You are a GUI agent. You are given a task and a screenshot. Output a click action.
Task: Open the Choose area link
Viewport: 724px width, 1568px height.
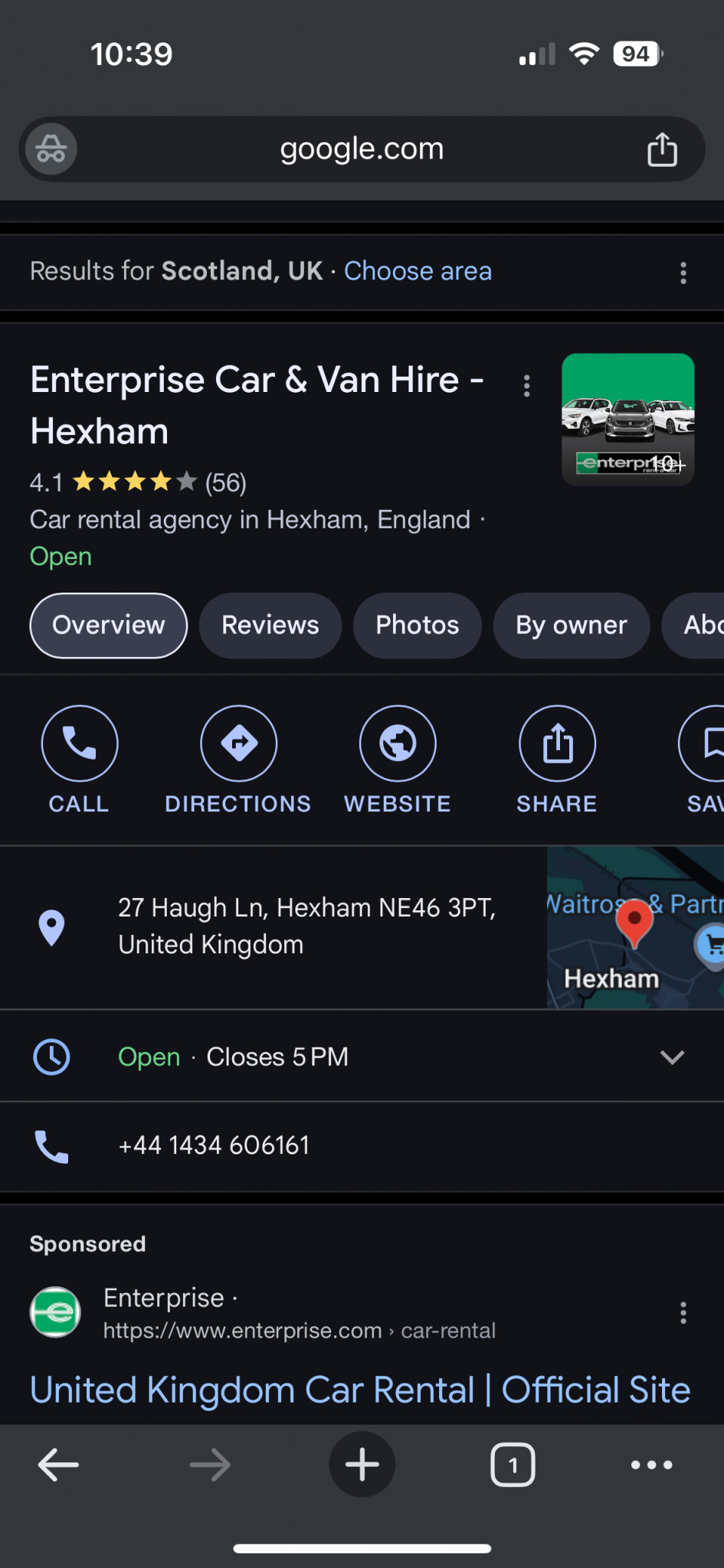pos(418,271)
